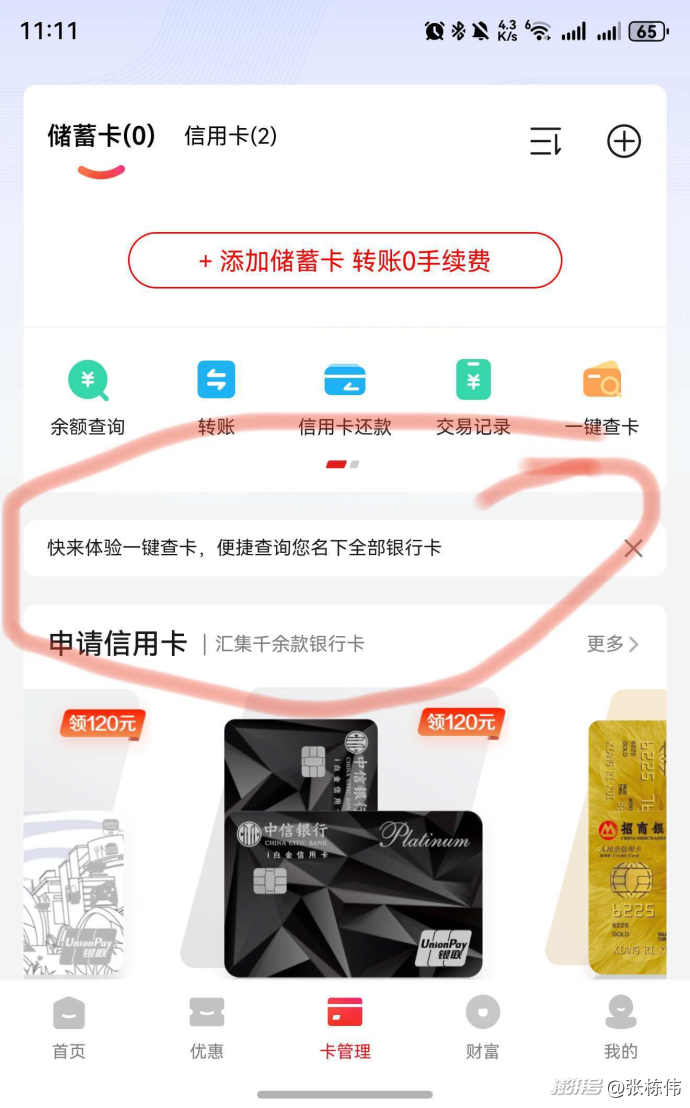The image size is (690, 1108).
Task: Open the 中信银行 Platinum card offer
Action: click(x=352, y=848)
